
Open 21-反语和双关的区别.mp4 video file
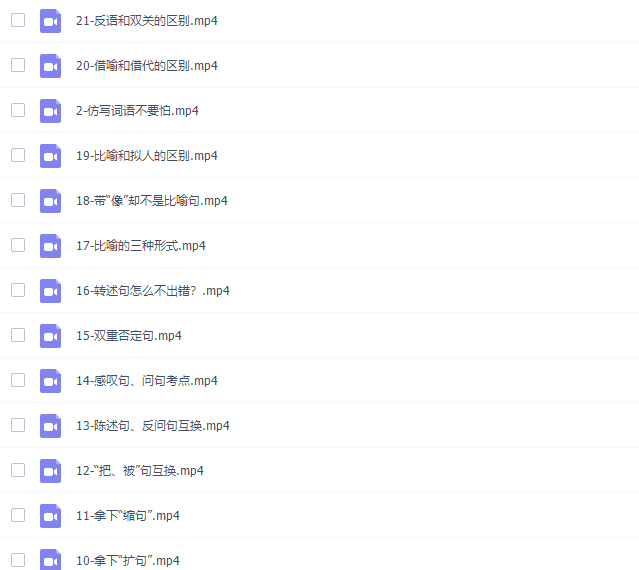click(x=146, y=20)
